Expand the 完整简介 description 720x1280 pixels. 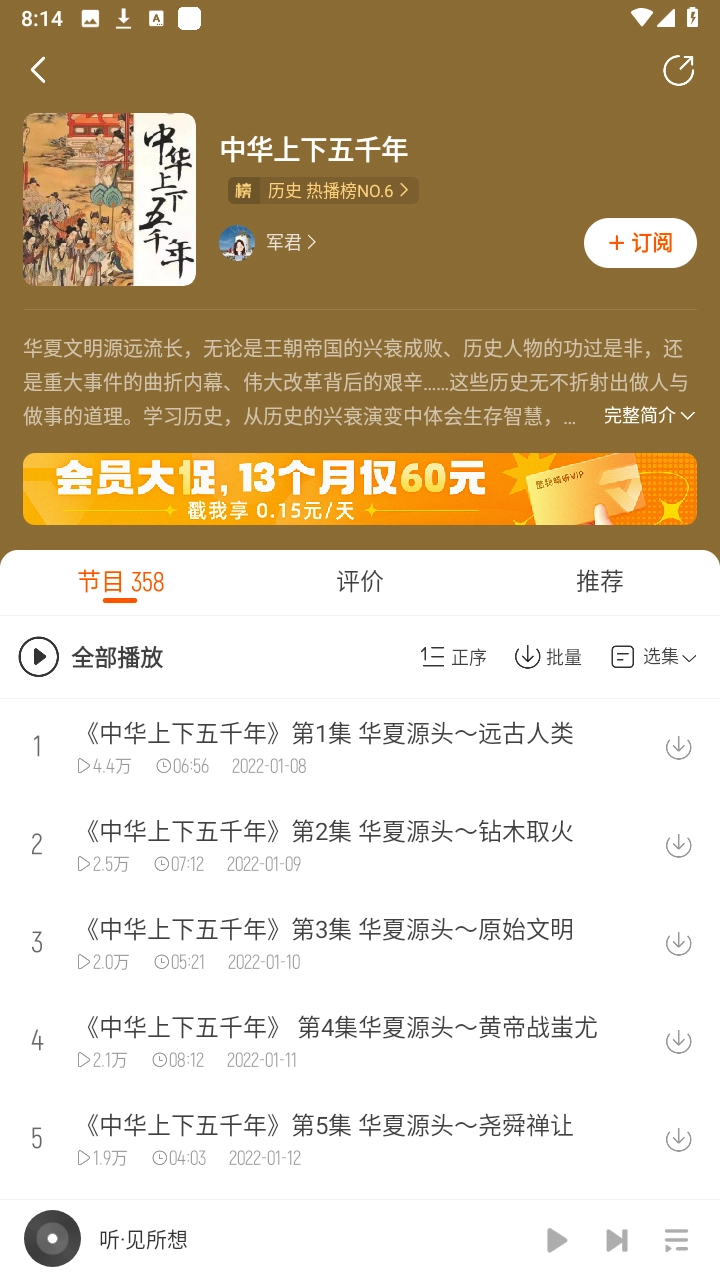coord(648,415)
